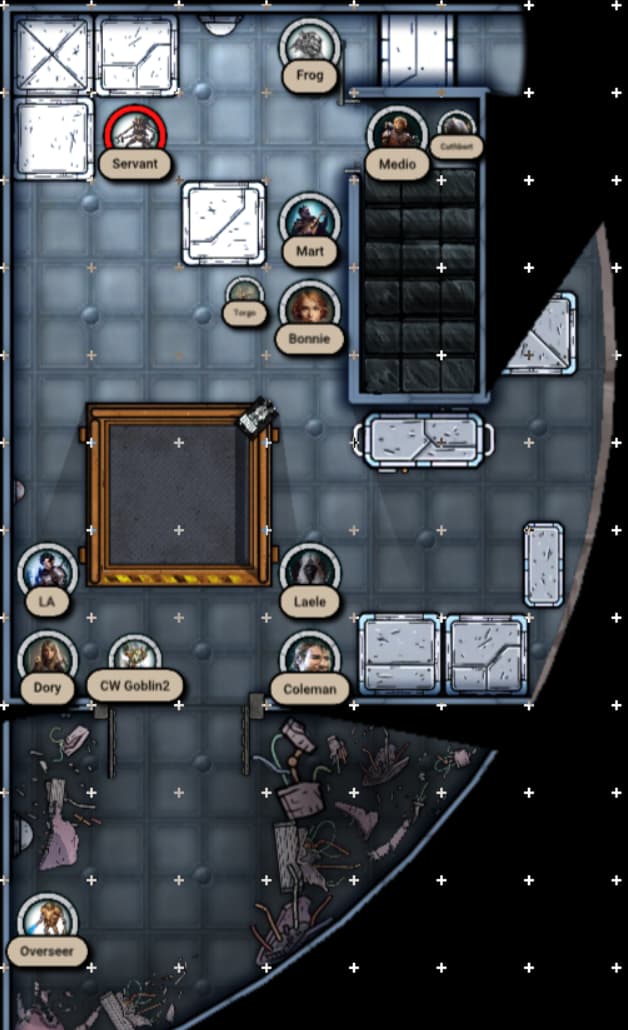Select the Mart token
628x1030 pixels.
point(310,221)
